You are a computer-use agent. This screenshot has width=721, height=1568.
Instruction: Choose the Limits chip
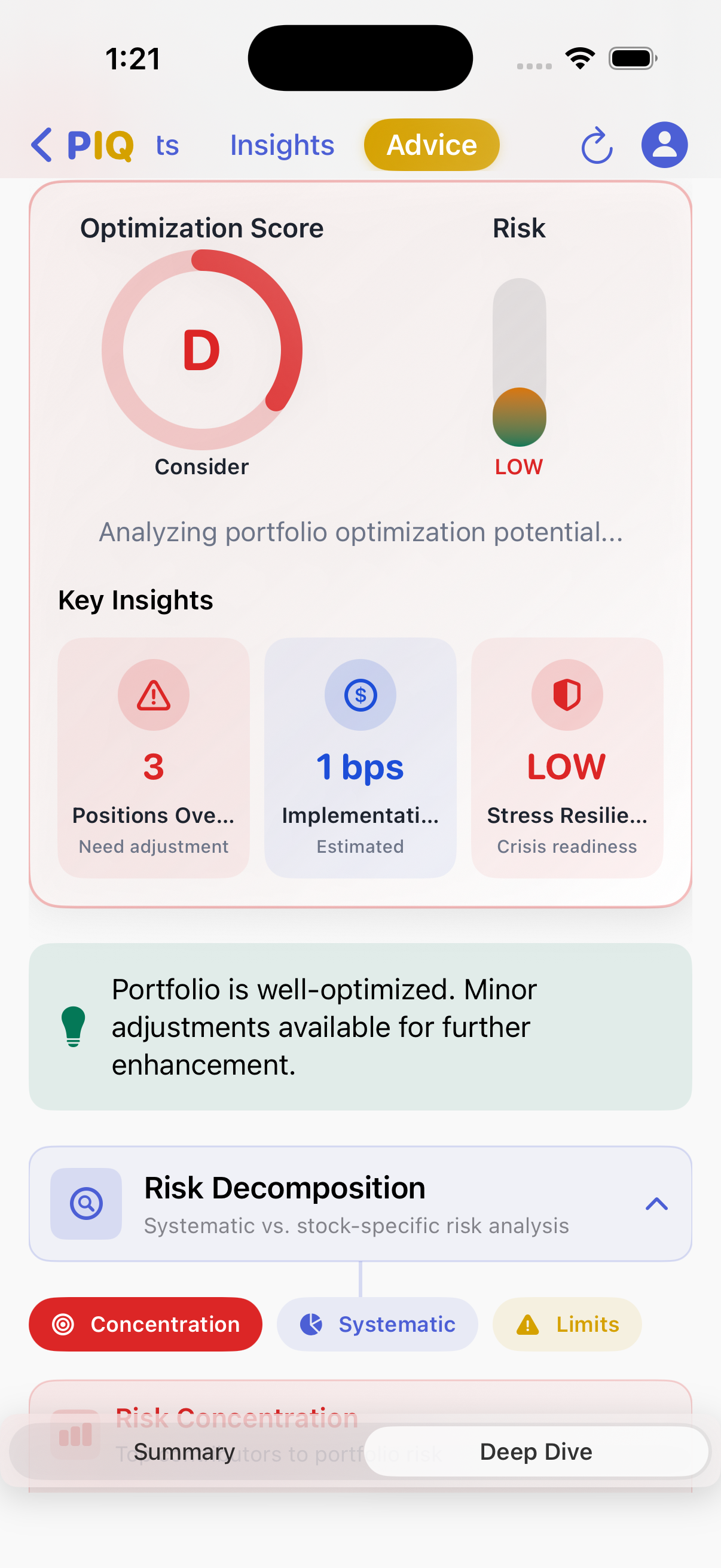tap(566, 1324)
